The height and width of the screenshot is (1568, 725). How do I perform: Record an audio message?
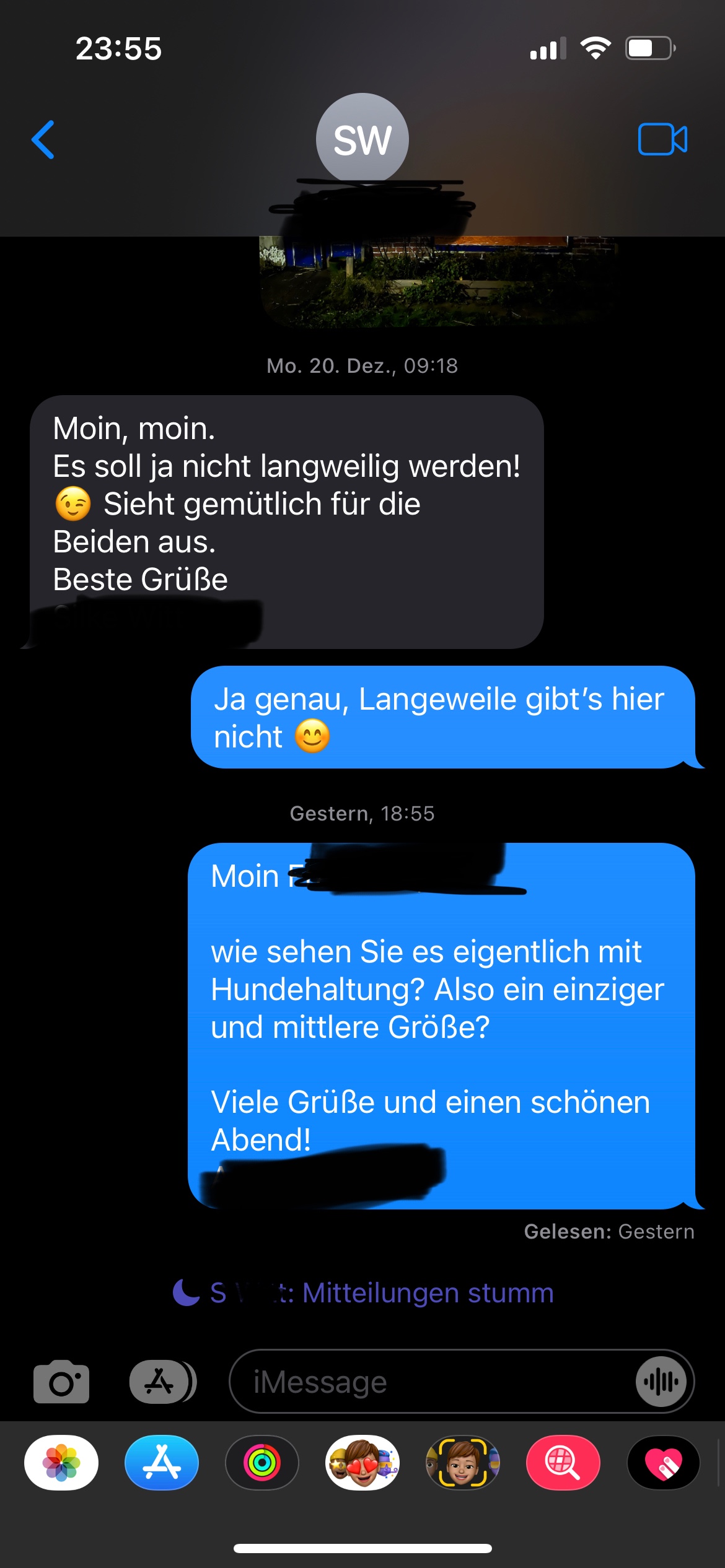click(x=661, y=1382)
